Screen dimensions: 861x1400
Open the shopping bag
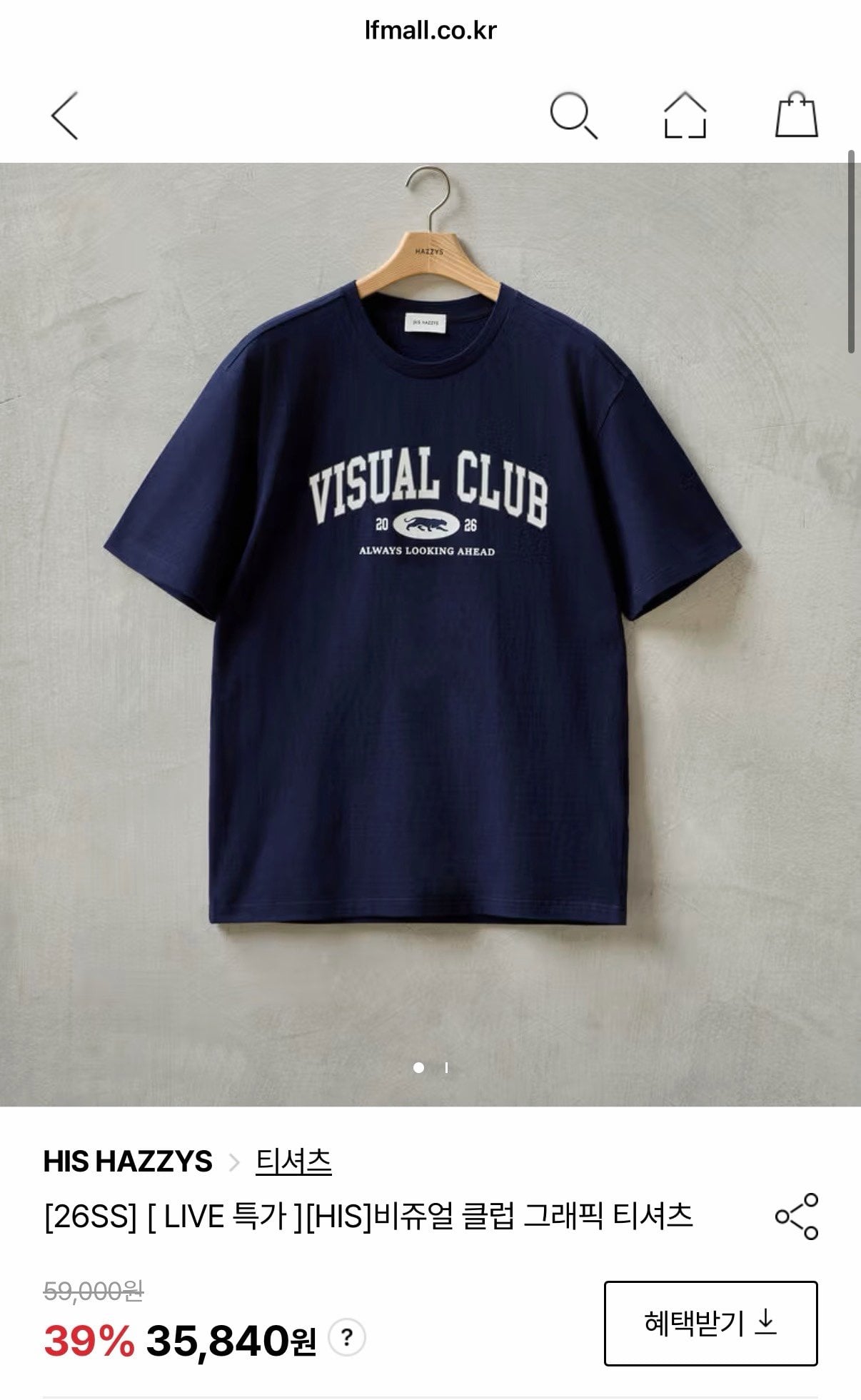(x=797, y=114)
